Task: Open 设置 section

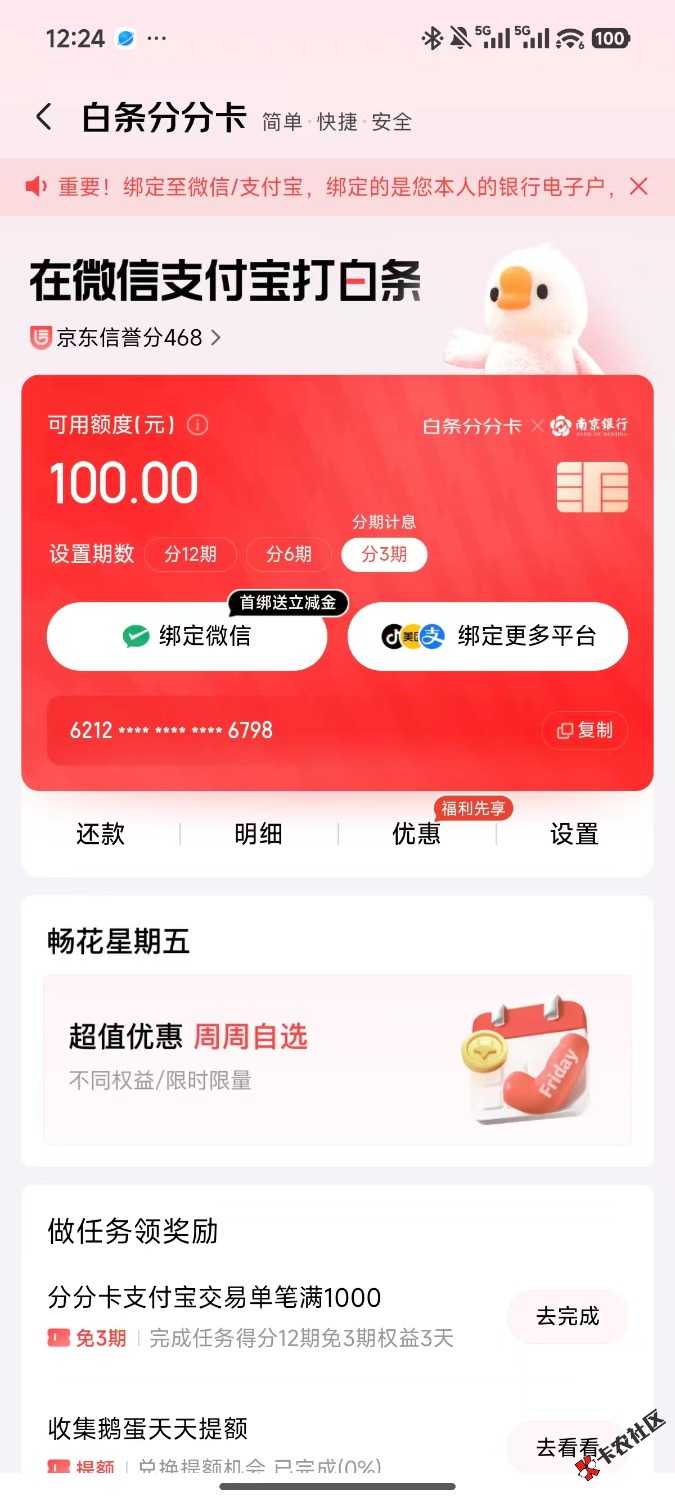Action: (x=574, y=834)
